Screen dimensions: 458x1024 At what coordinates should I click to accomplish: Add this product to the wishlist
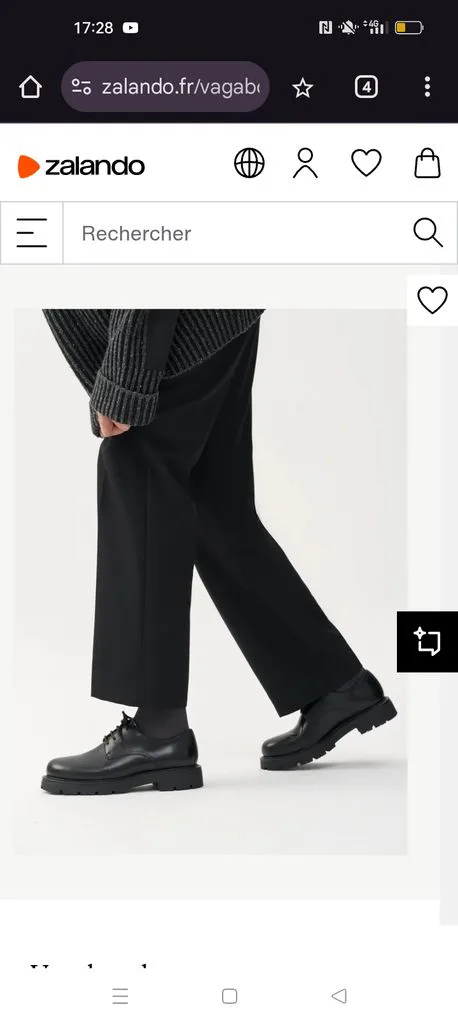click(433, 300)
